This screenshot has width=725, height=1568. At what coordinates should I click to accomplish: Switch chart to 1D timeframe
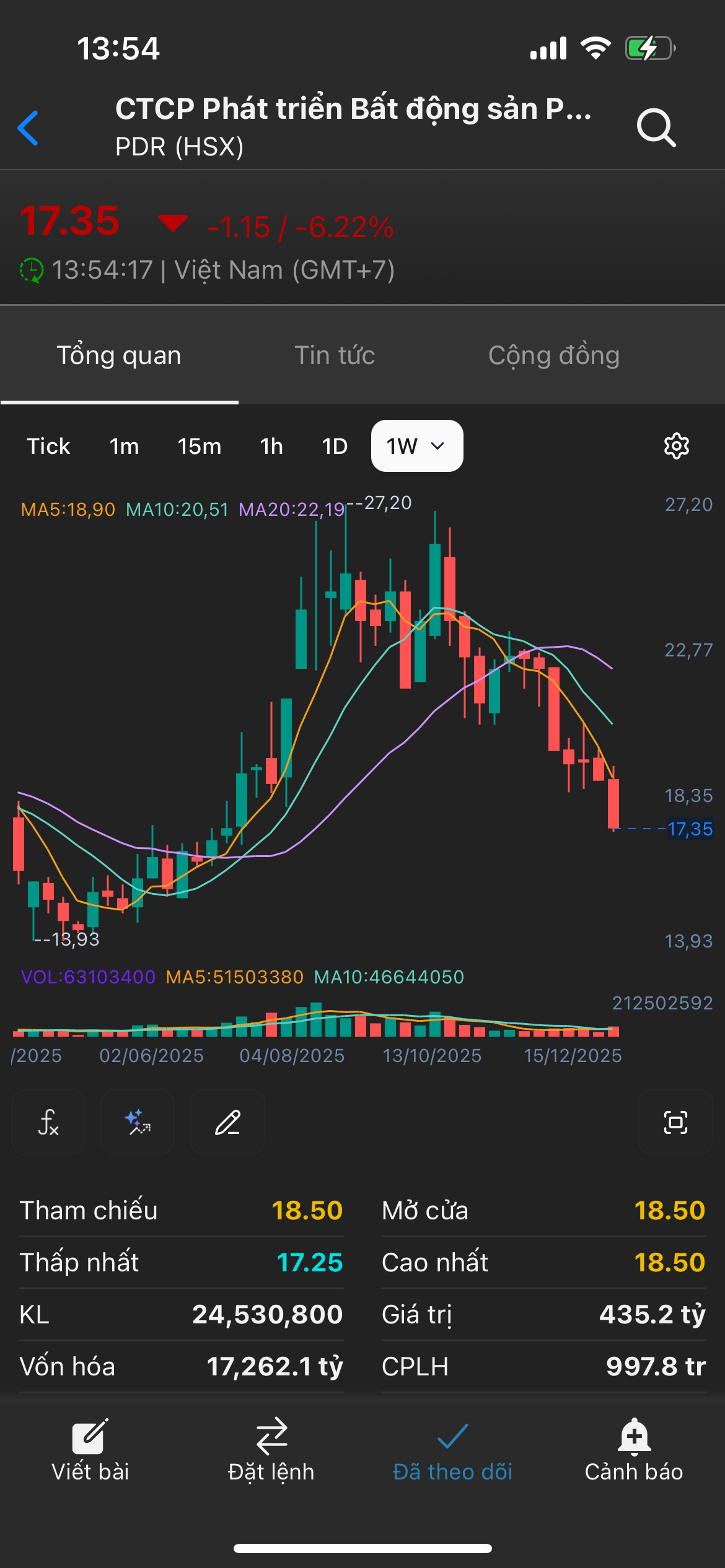(335, 446)
